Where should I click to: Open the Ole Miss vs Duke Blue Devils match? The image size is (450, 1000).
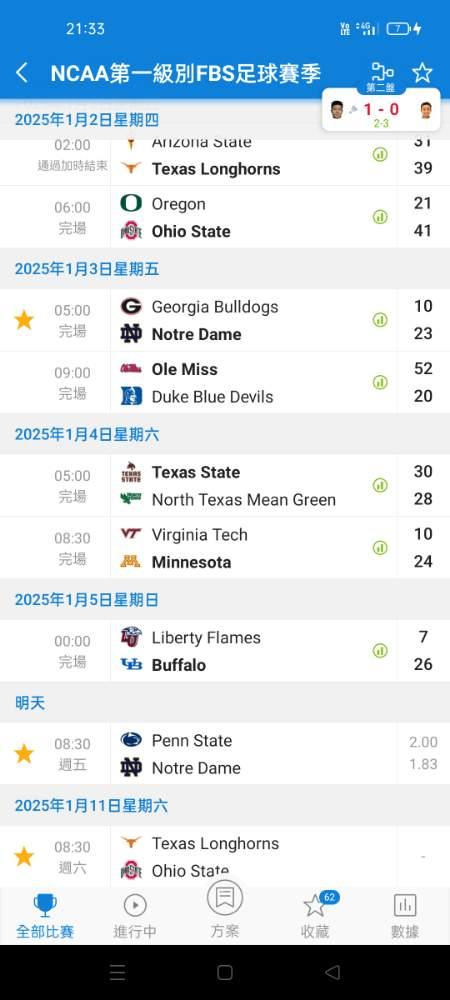click(x=225, y=383)
